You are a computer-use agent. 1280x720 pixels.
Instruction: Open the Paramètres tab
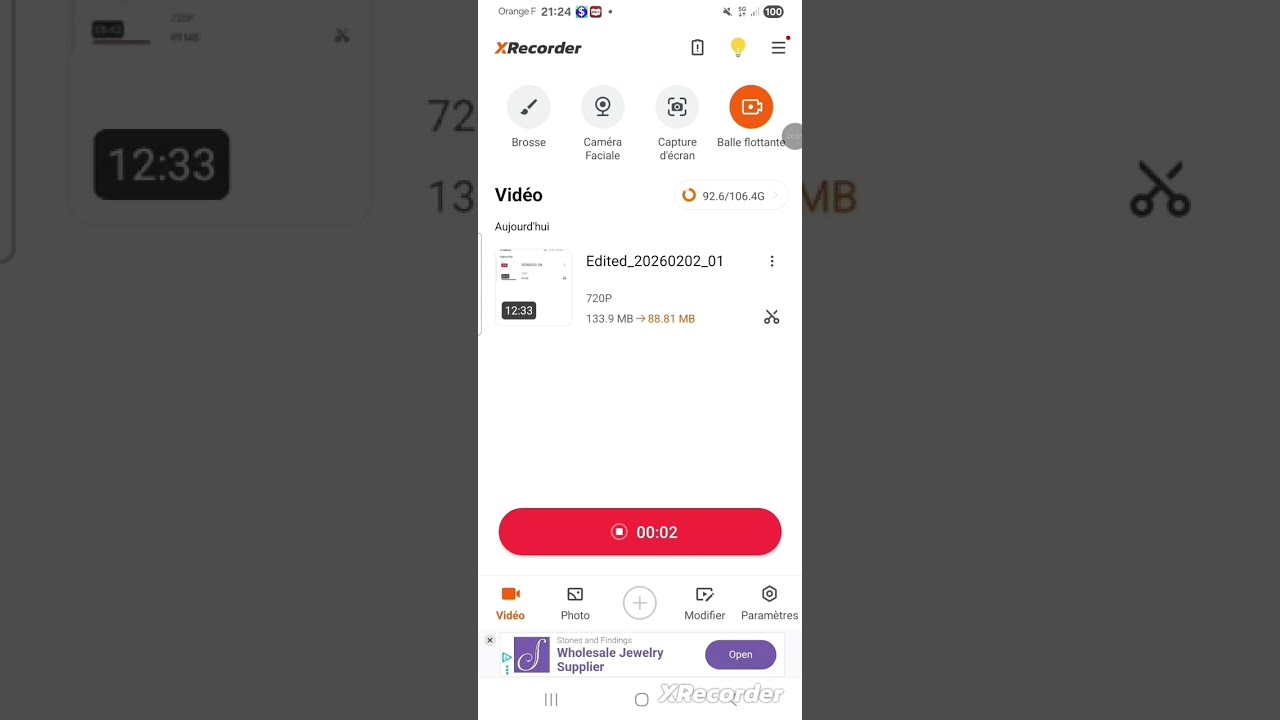click(769, 603)
